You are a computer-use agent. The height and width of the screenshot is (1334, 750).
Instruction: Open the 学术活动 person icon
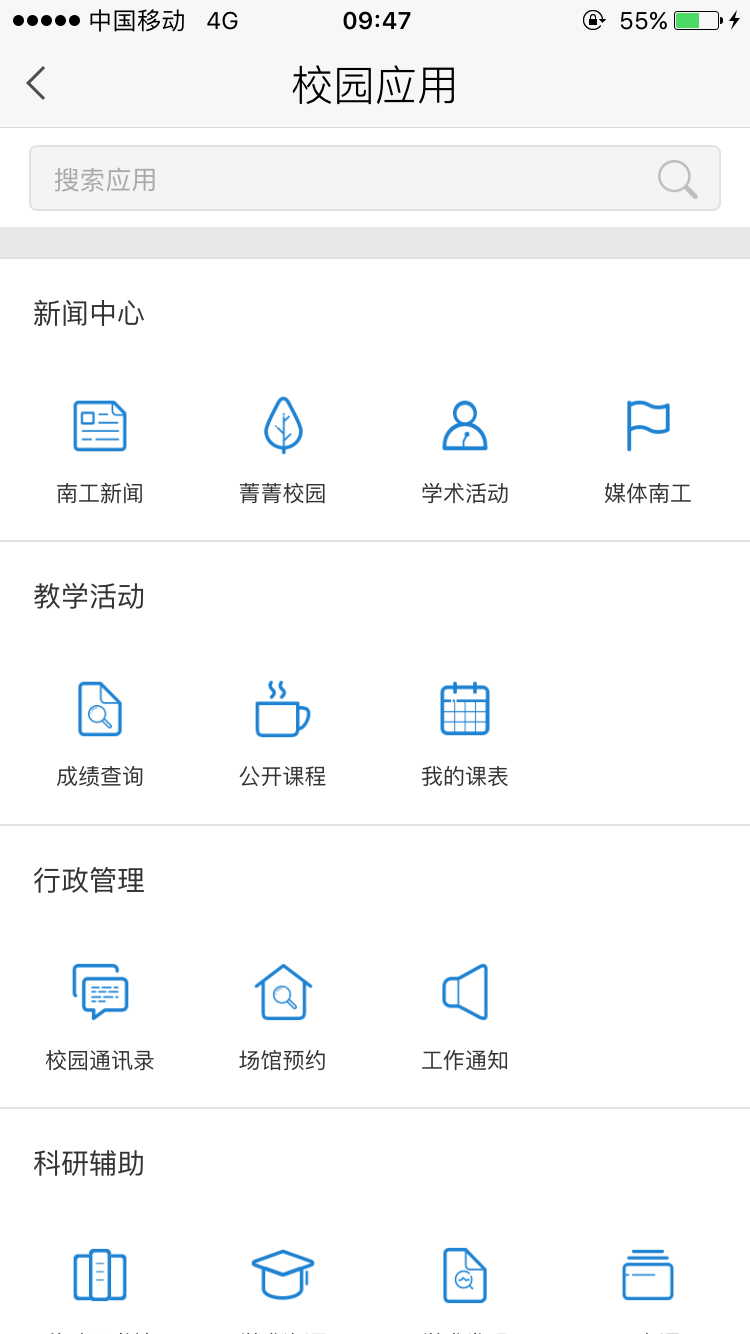point(464,425)
